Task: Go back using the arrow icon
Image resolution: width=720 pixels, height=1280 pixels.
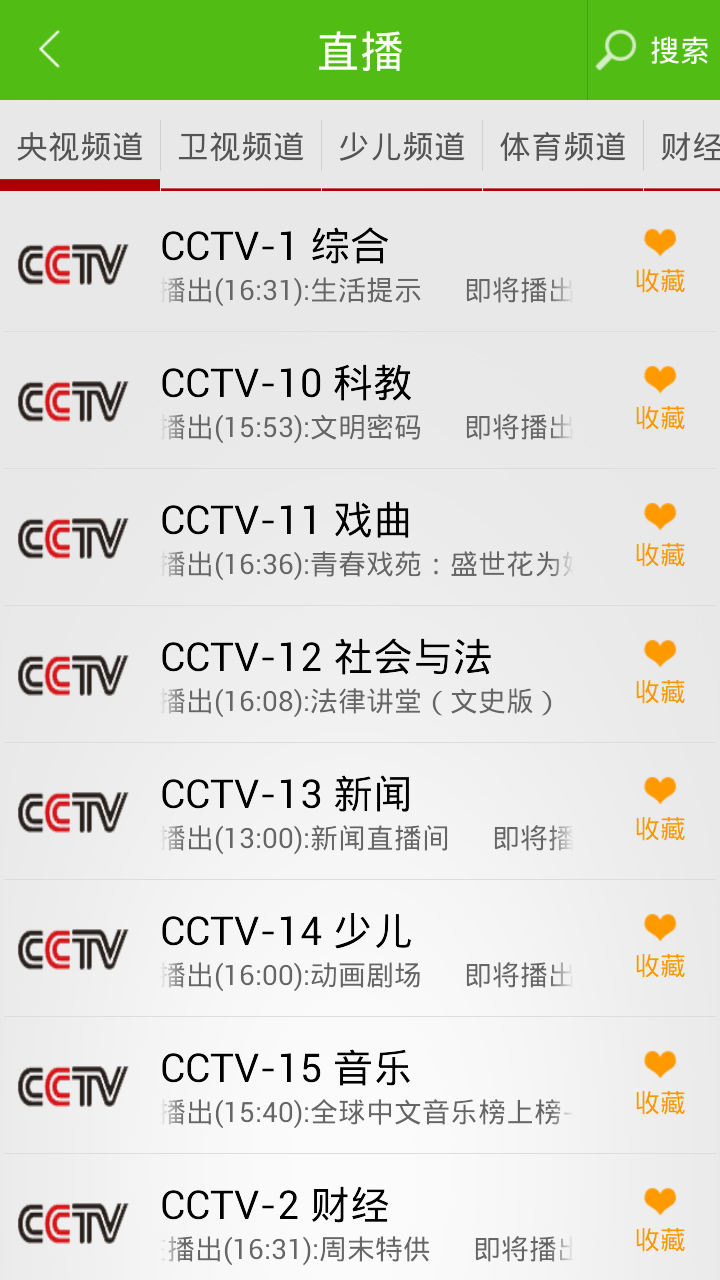Action: pos(50,50)
